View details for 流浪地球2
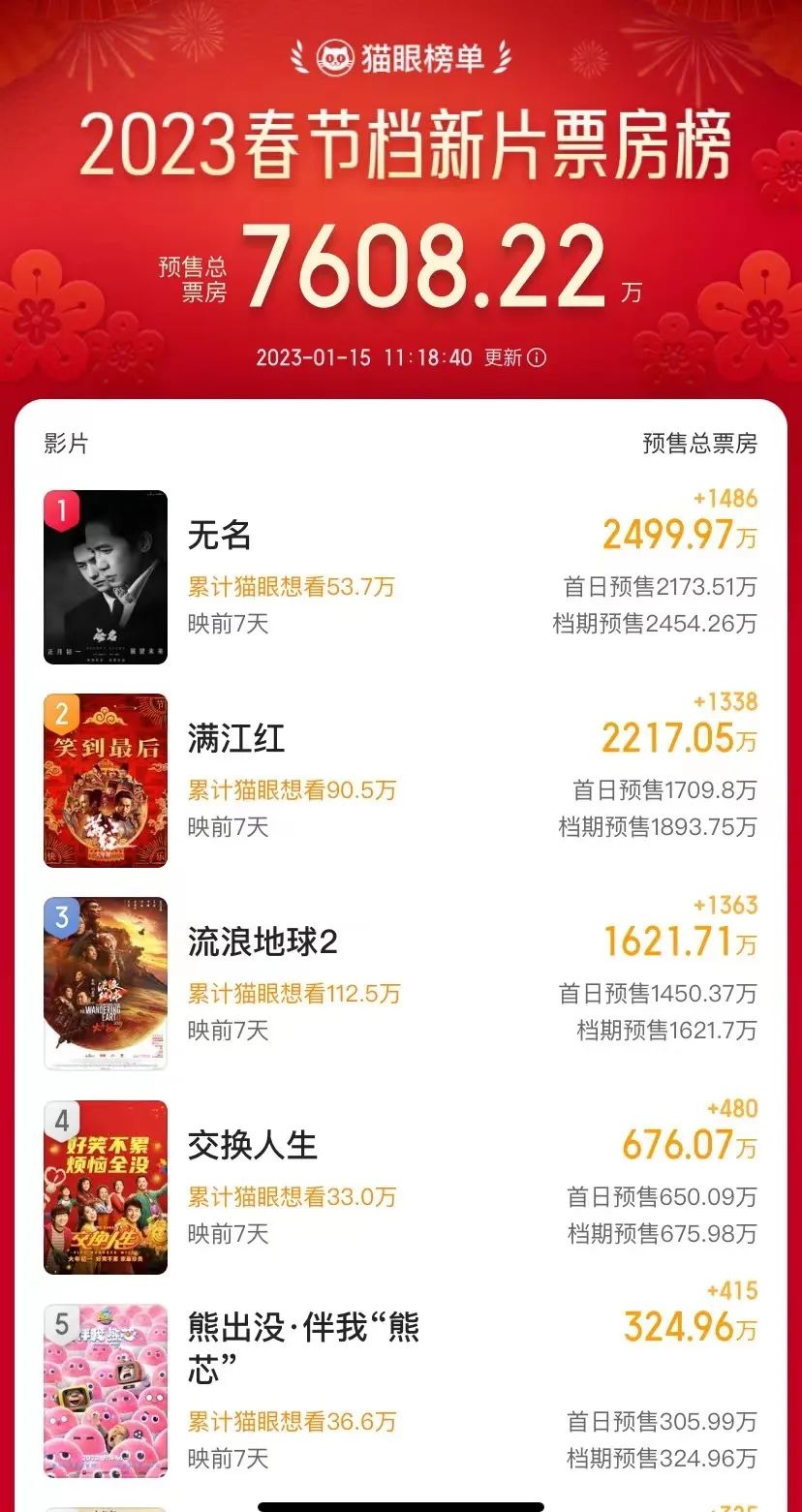802x1512 pixels. point(262,942)
